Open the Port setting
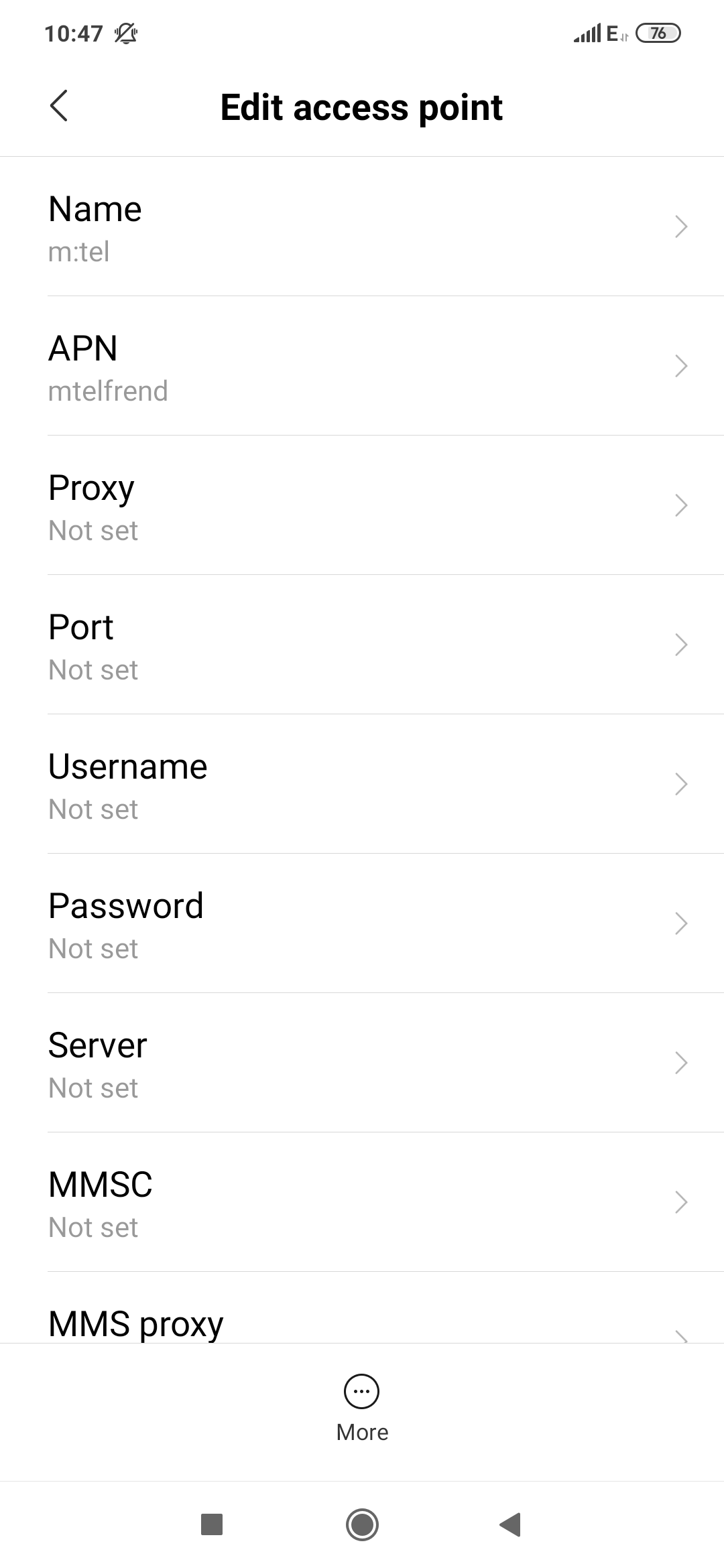Viewport: 724px width, 1568px height. pos(362,645)
